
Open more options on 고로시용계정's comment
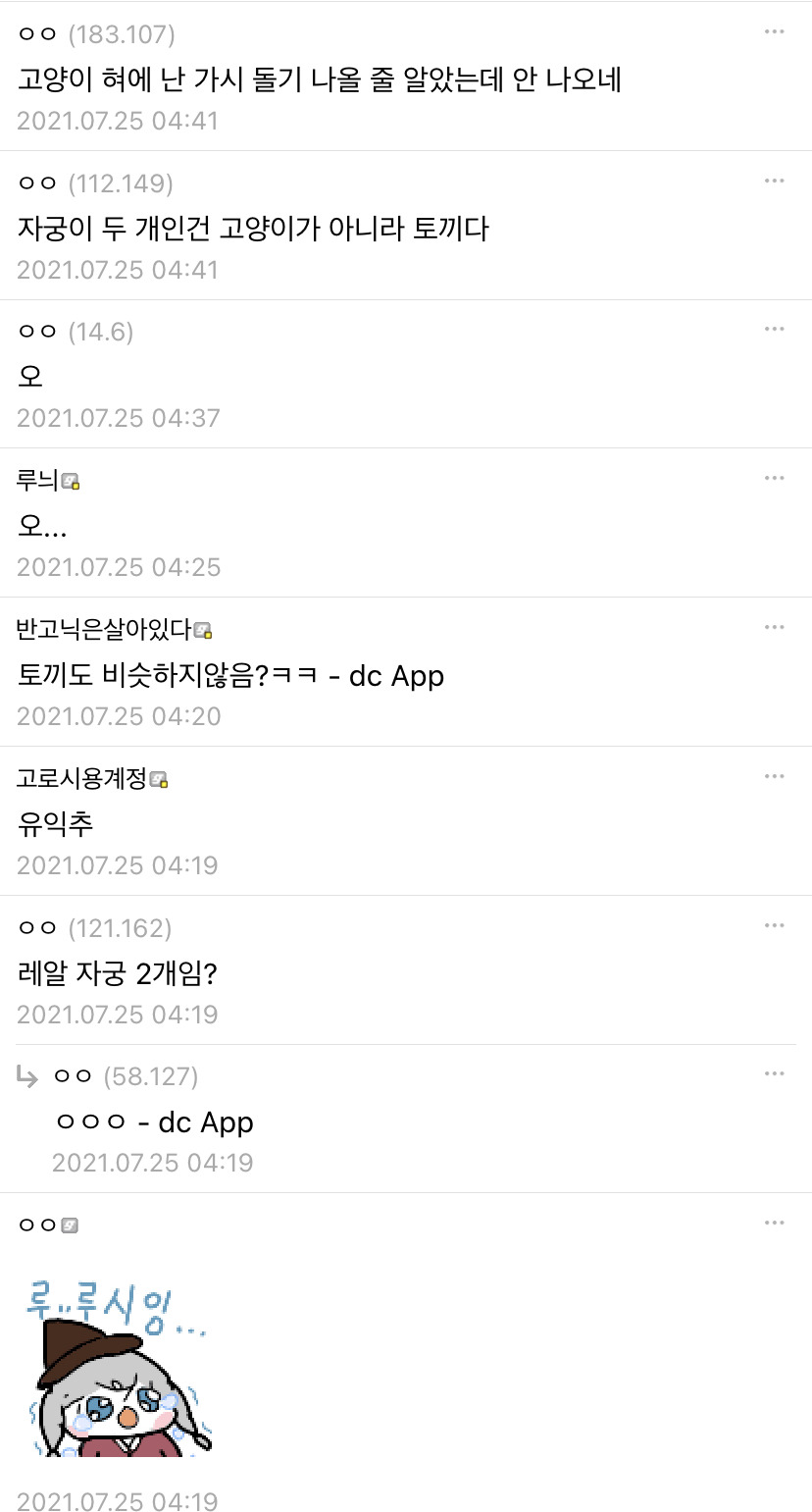click(774, 776)
